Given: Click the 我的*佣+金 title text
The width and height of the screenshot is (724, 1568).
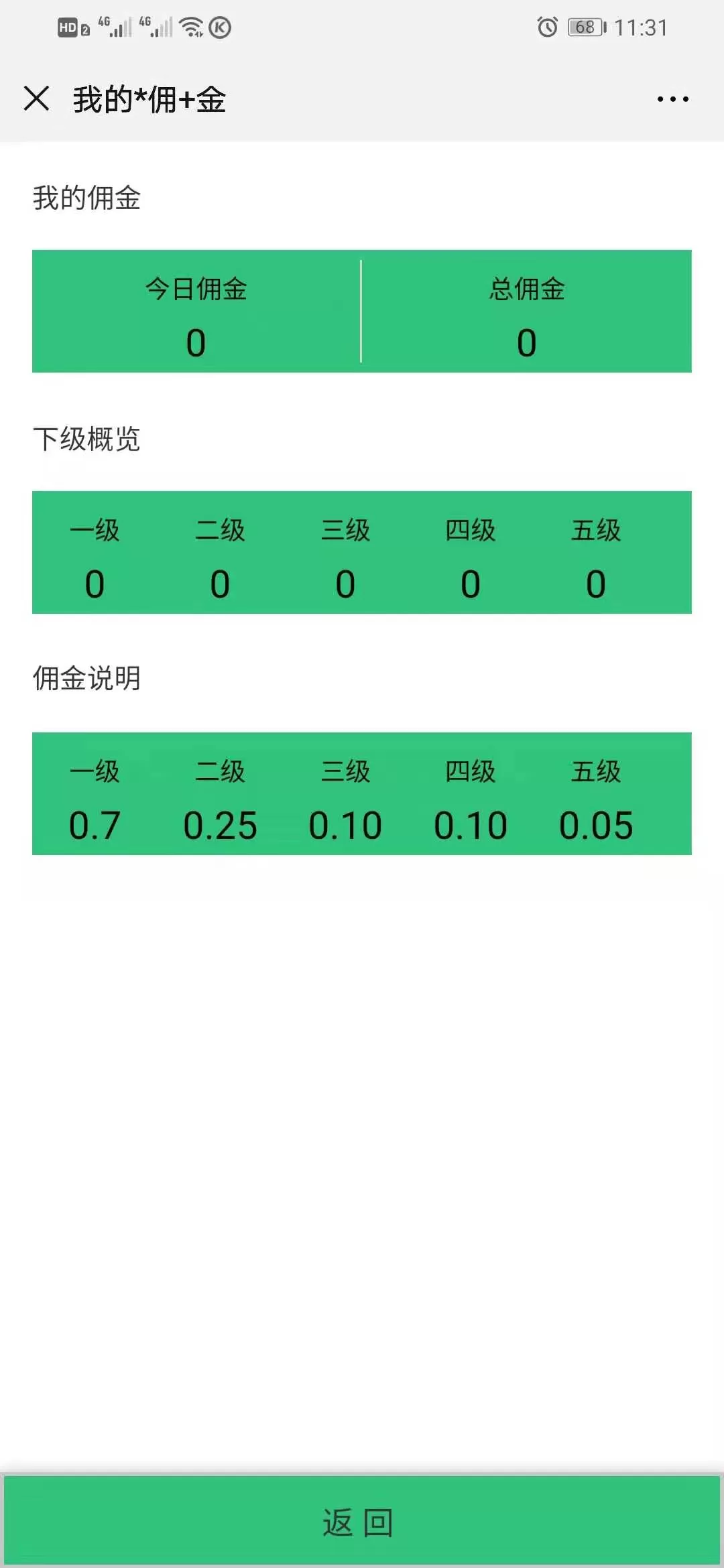Looking at the screenshot, I should pos(149,99).
